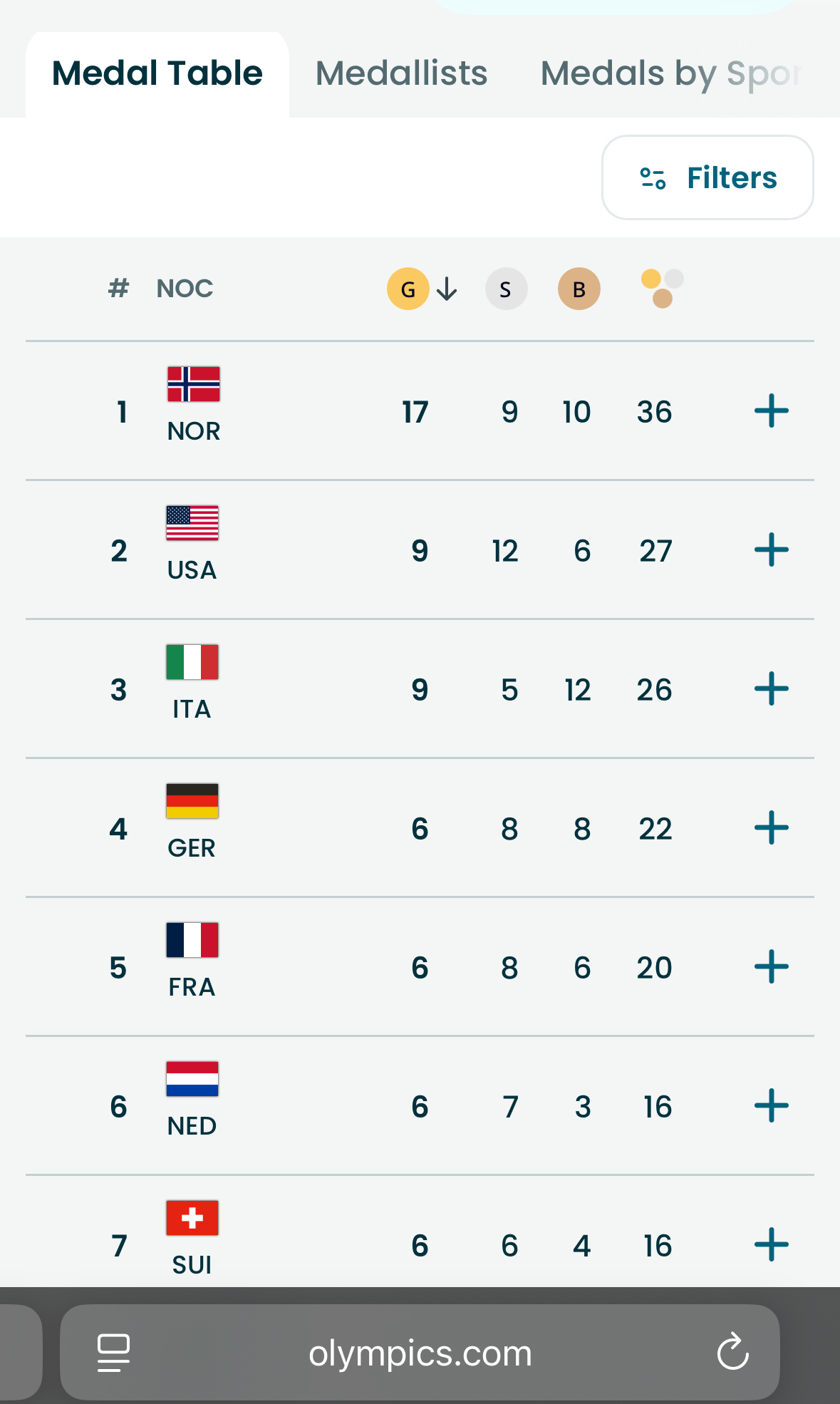840x1404 pixels.
Task: Show more details for ITA
Action: [x=771, y=689]
